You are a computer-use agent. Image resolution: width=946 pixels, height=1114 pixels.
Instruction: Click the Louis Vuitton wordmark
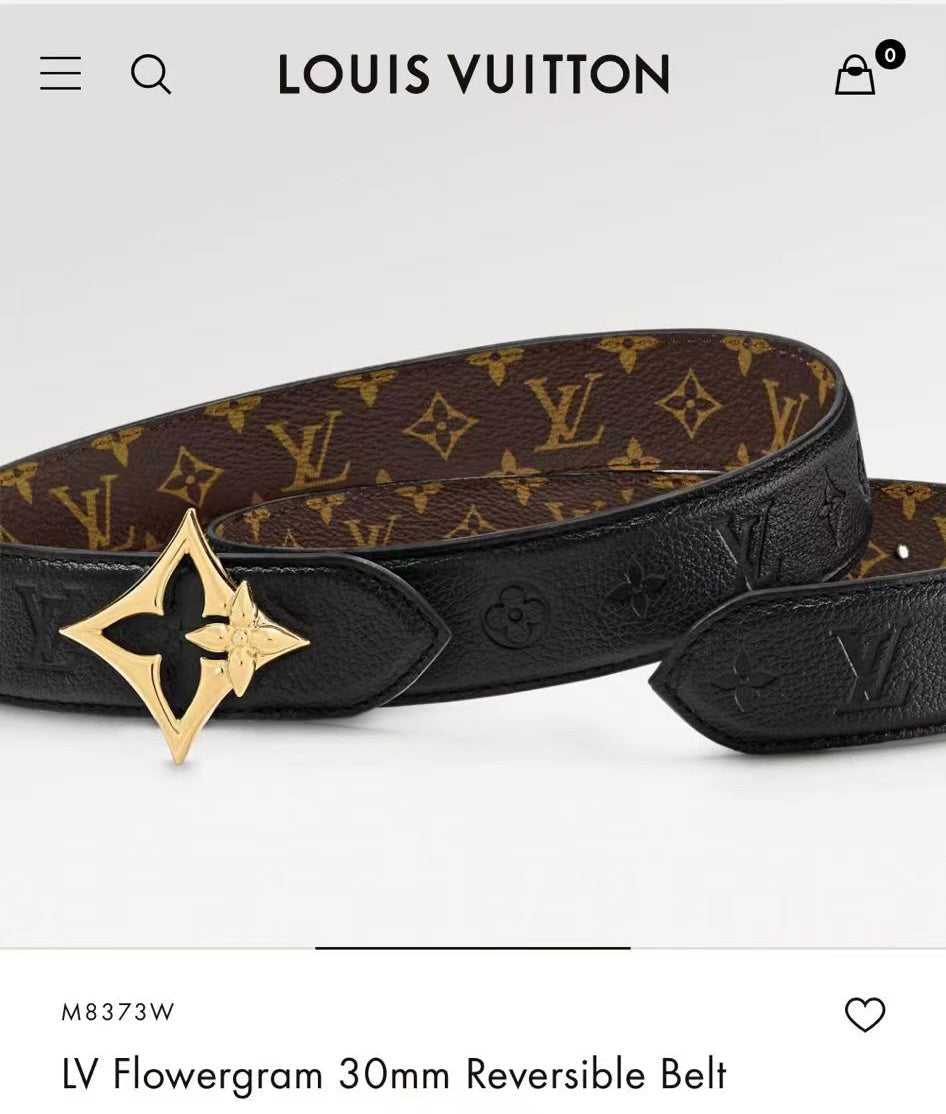(473, 74)
